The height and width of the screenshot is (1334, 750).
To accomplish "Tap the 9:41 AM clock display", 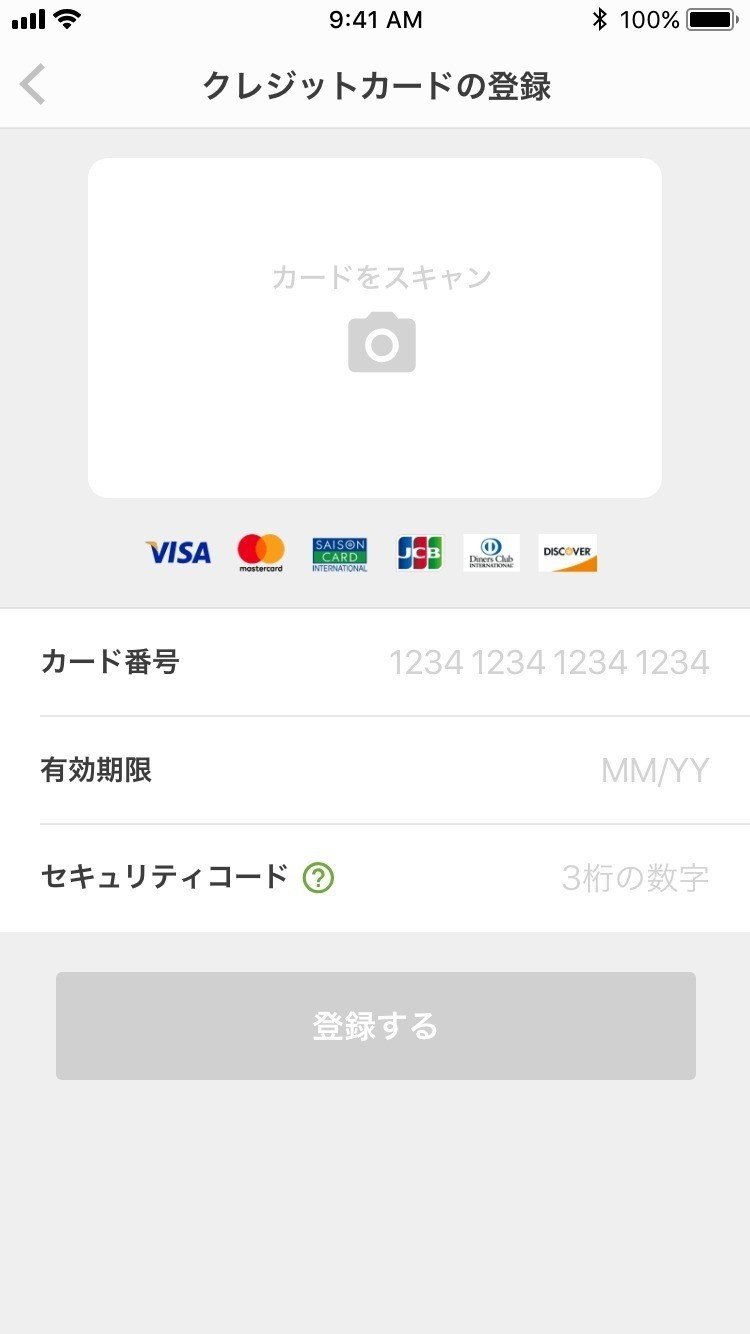I will (x=375, y=19).
